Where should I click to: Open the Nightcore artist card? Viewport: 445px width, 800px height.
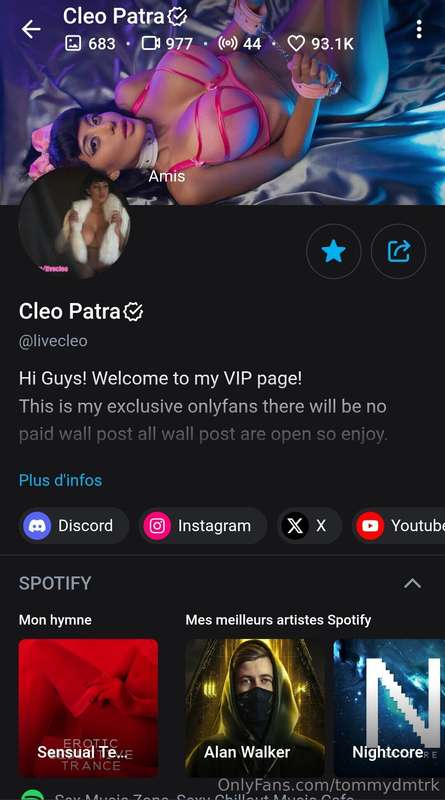pos(389,708)
